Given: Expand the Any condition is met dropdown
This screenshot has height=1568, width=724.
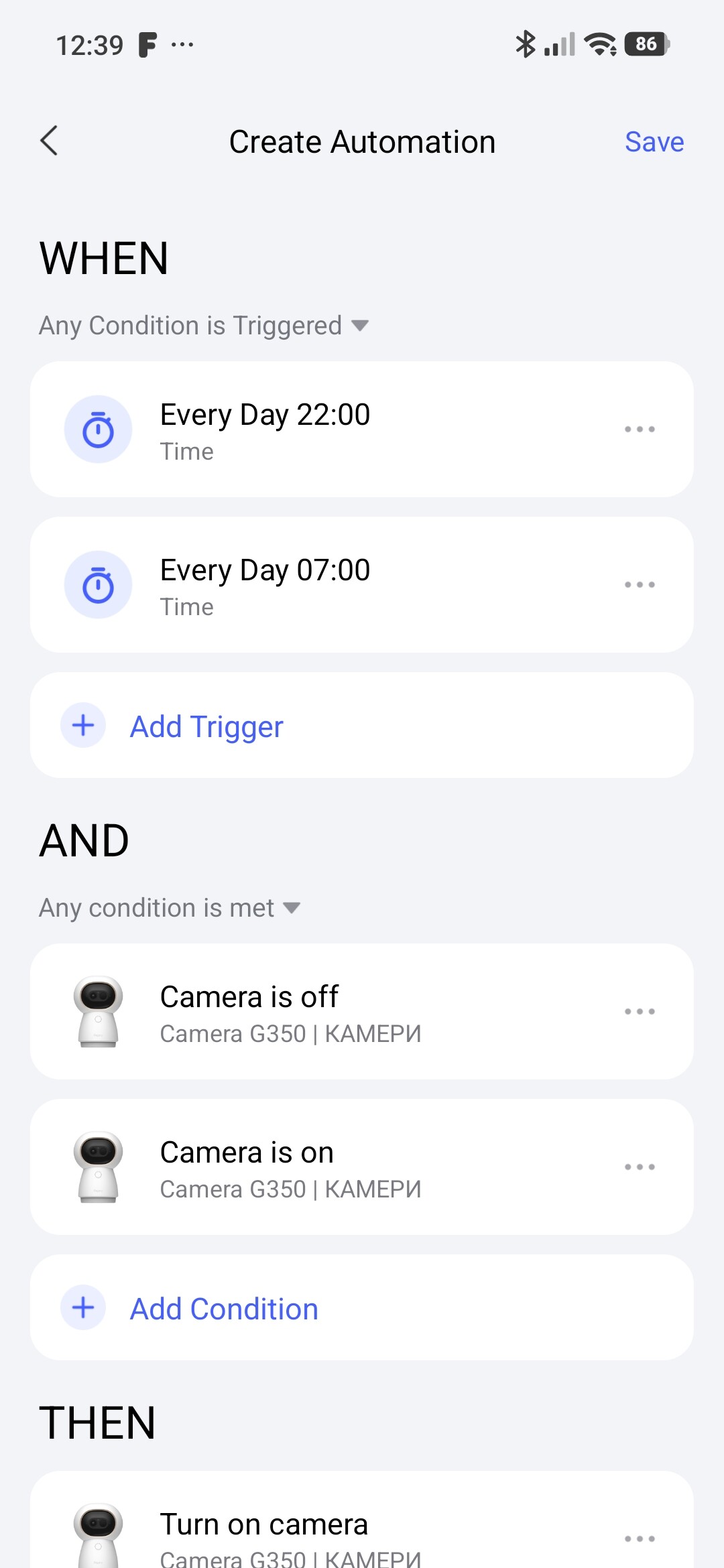Looking at the screenshot, I should click(x=170, y=908).
